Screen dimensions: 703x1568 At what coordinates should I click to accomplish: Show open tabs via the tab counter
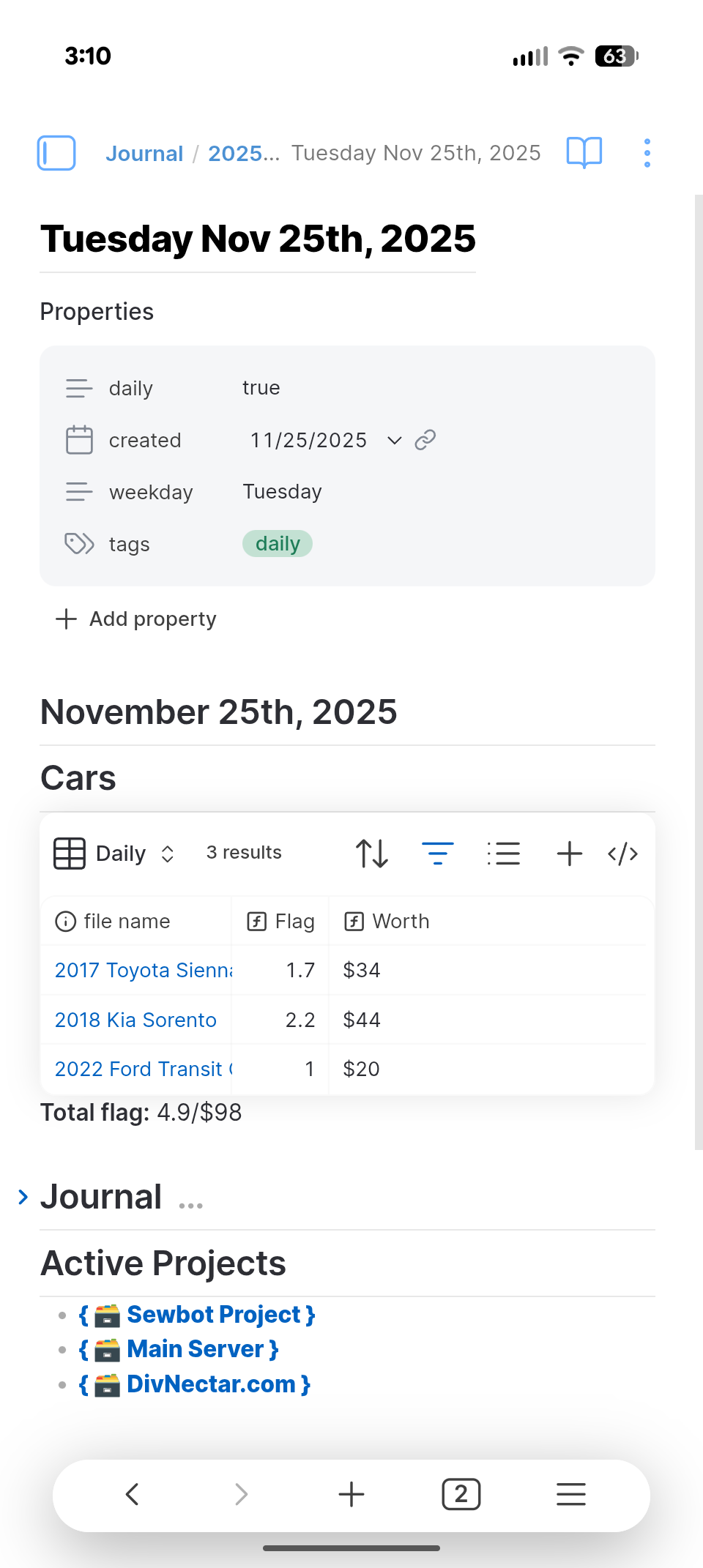coord(461,1495)
